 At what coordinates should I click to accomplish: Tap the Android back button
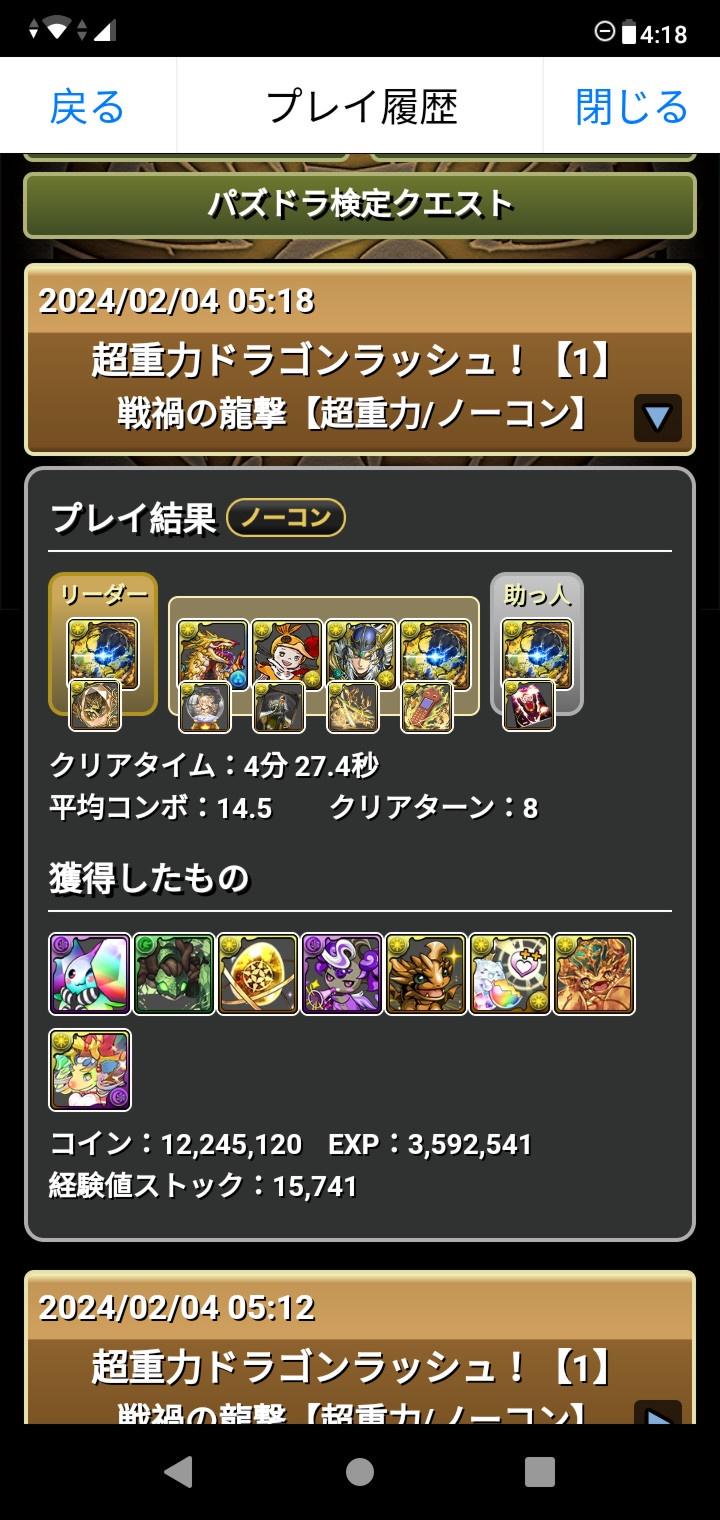[x=178, y=1471]
